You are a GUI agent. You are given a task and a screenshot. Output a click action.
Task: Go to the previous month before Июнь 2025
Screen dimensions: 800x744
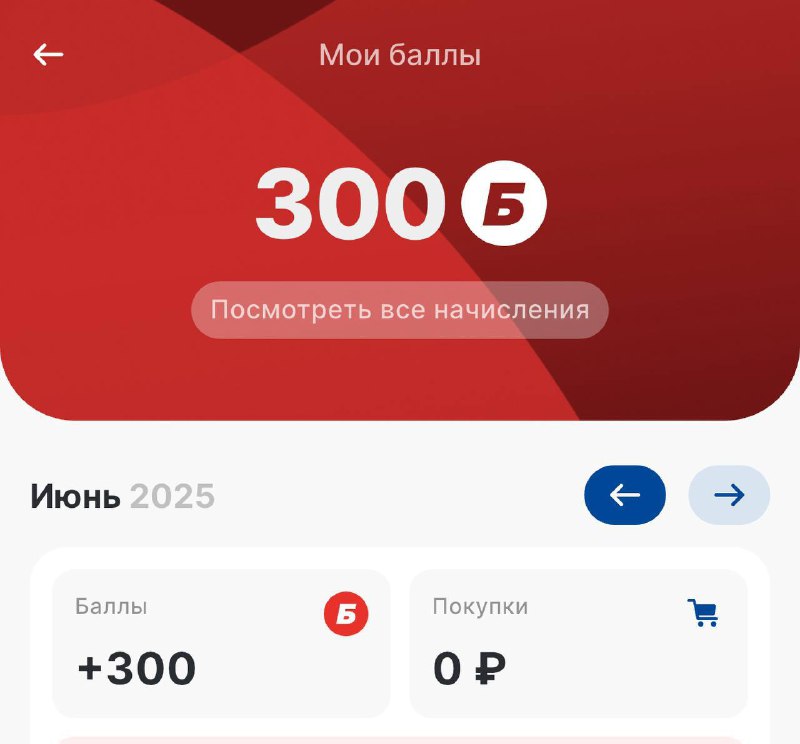coord(625,495)
